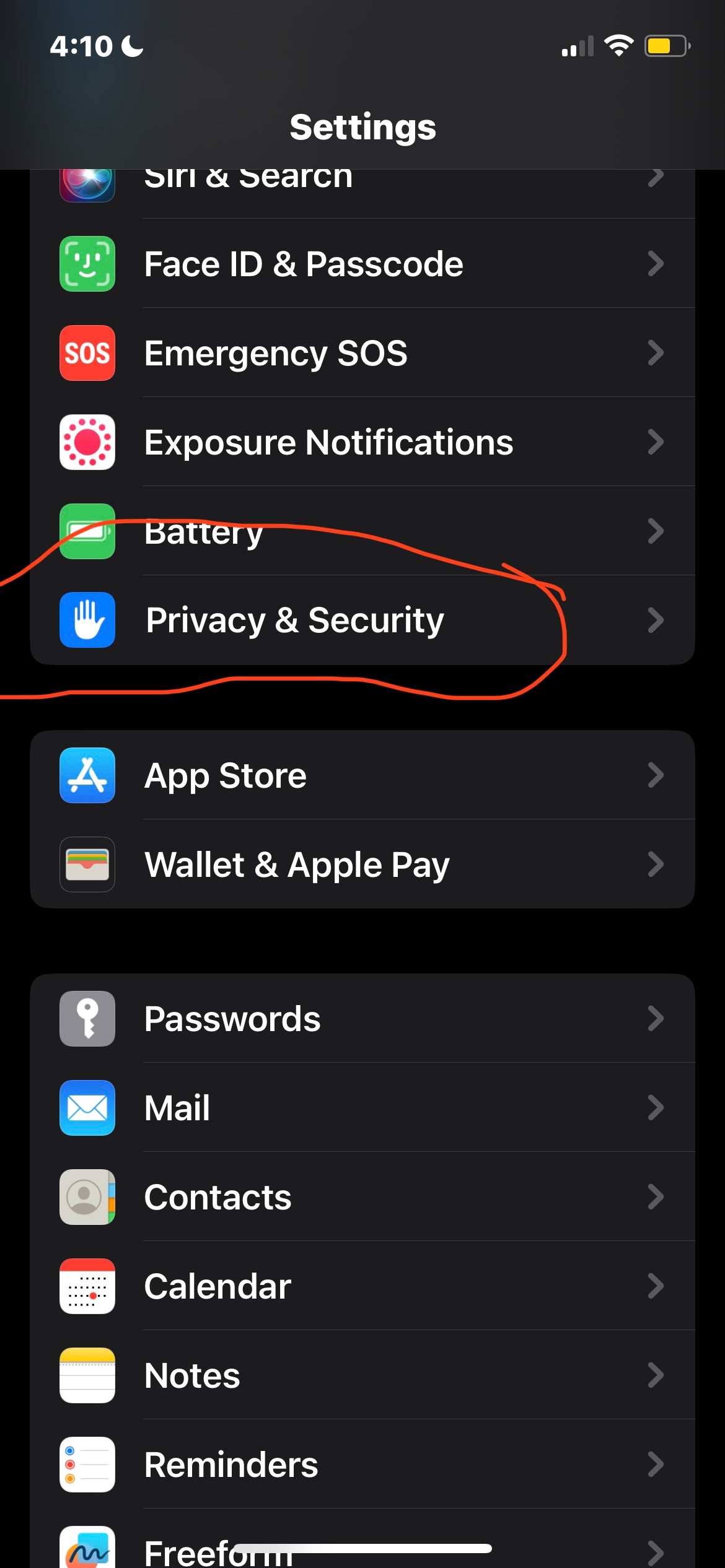This screenshot has height=1568, width=725.
Task: Open Privacy & Security settings
Action: (x=362, y=621)
